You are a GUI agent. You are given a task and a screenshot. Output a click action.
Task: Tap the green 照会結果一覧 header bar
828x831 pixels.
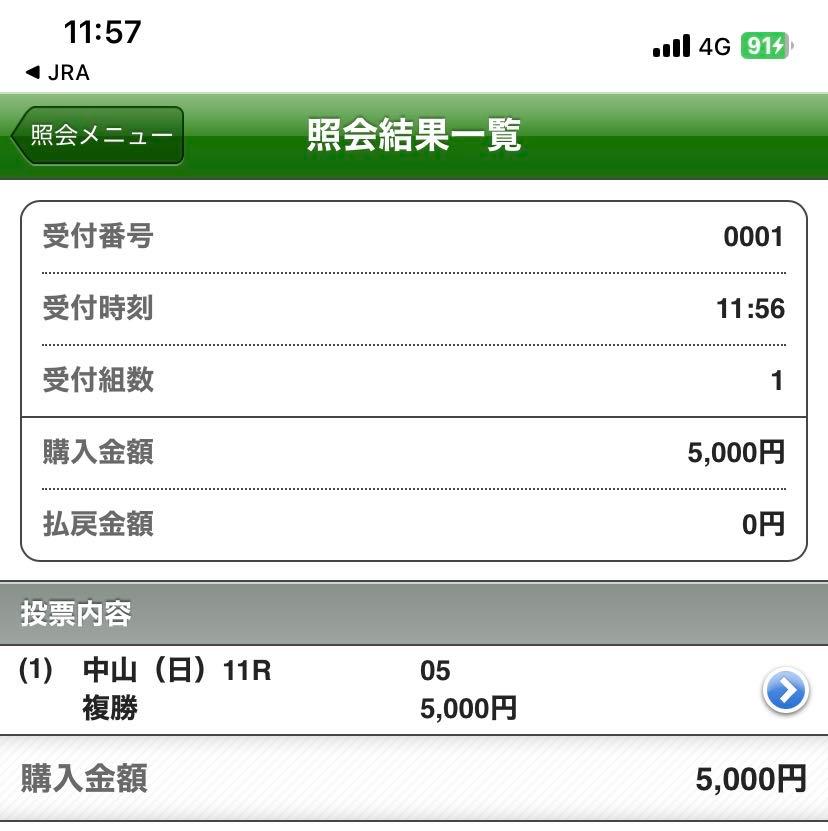tap(414, 135)
